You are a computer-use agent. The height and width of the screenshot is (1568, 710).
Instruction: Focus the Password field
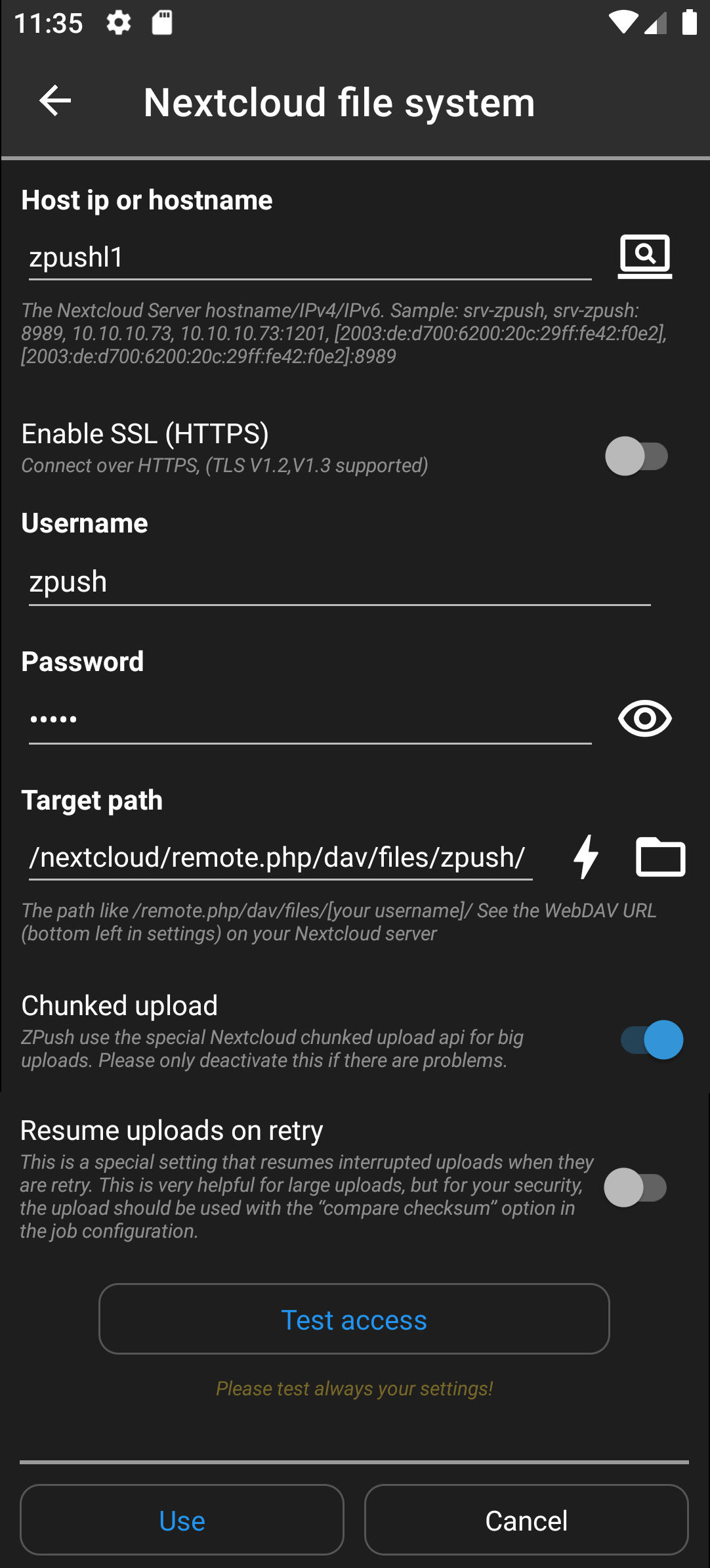click(x=310, y=720)
